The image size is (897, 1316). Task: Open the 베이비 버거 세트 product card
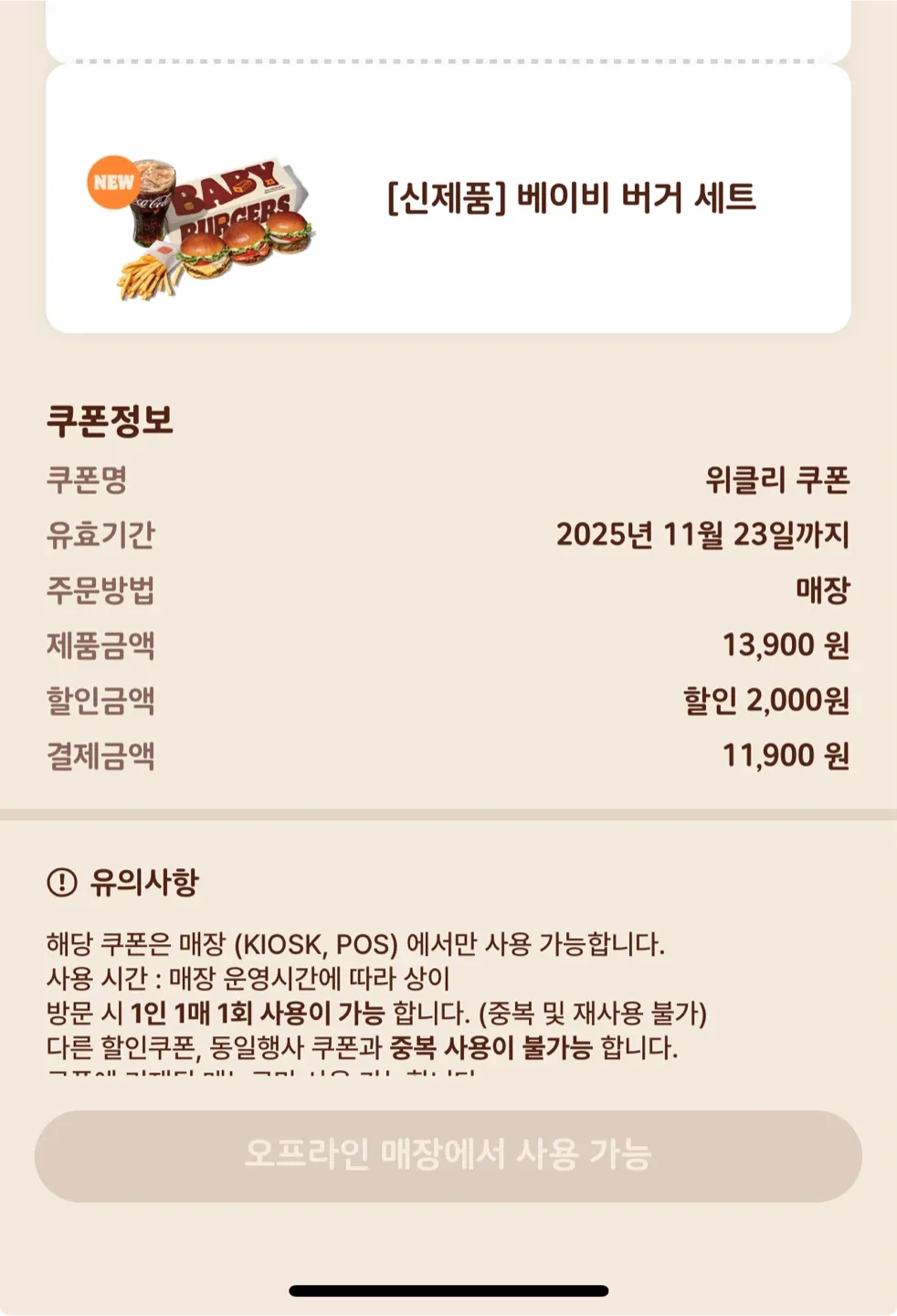(x=448, y=198)
